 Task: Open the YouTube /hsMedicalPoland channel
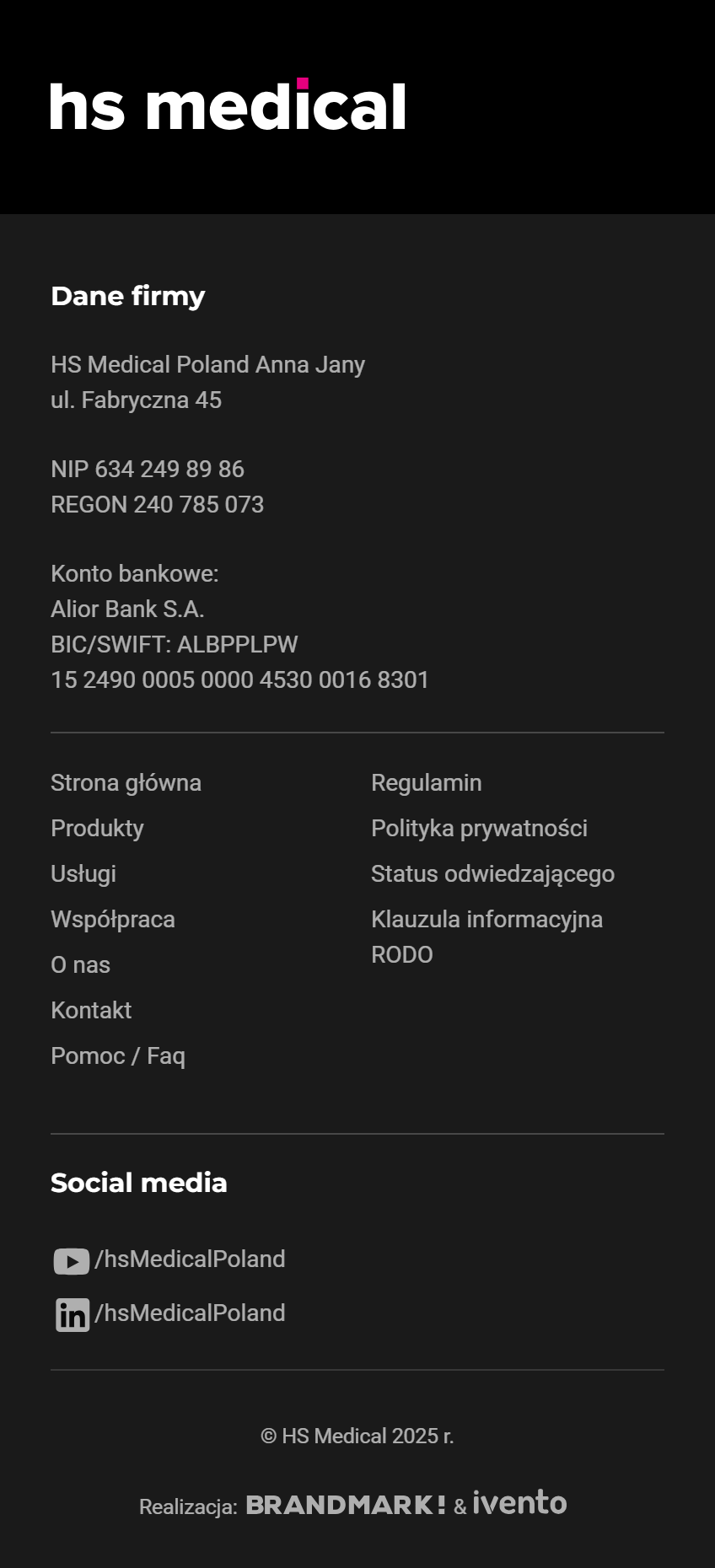[x=169, y=1259]
